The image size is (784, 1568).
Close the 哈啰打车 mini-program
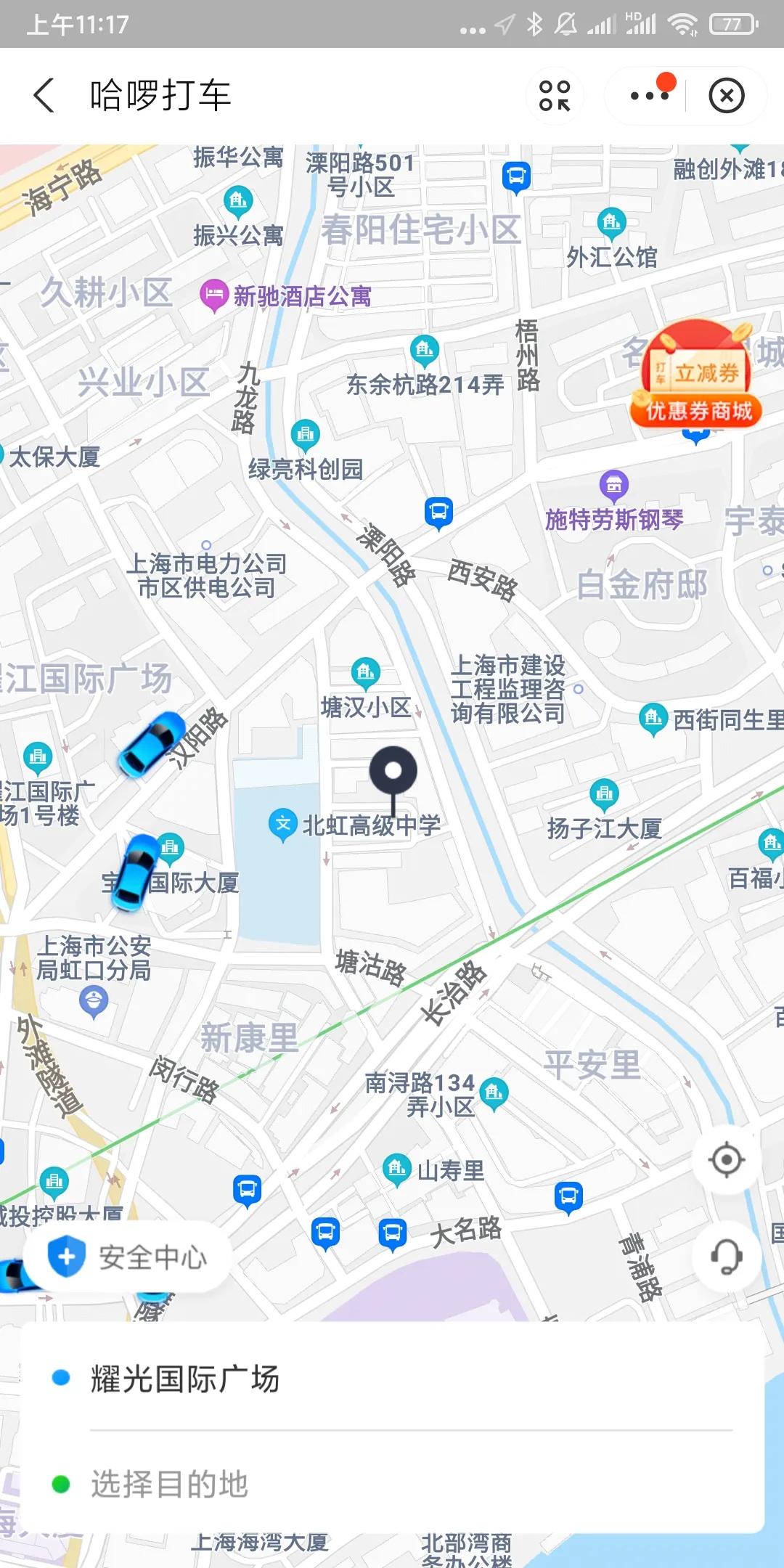click(x=726, y=94)
